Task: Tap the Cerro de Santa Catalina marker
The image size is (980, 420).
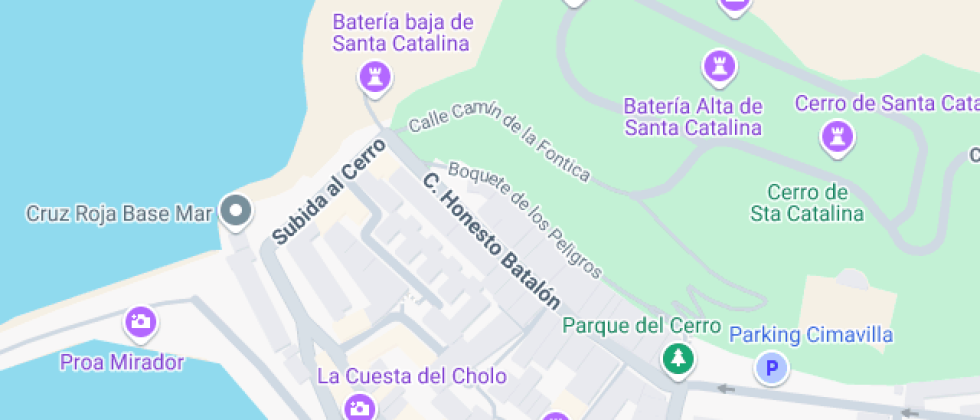Action: click(x=837, y=136)
